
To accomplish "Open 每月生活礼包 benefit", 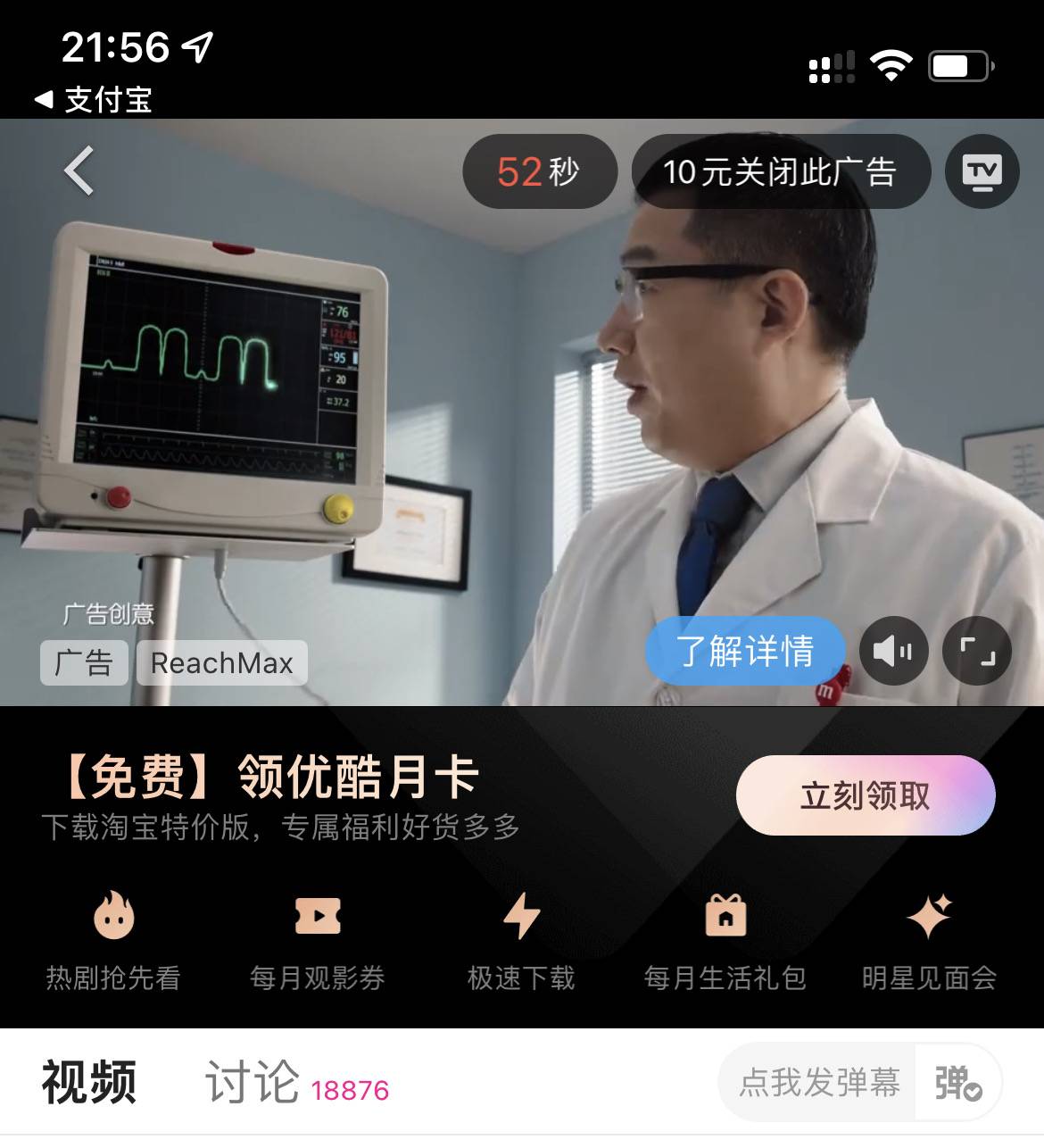I will pos(725,940).
